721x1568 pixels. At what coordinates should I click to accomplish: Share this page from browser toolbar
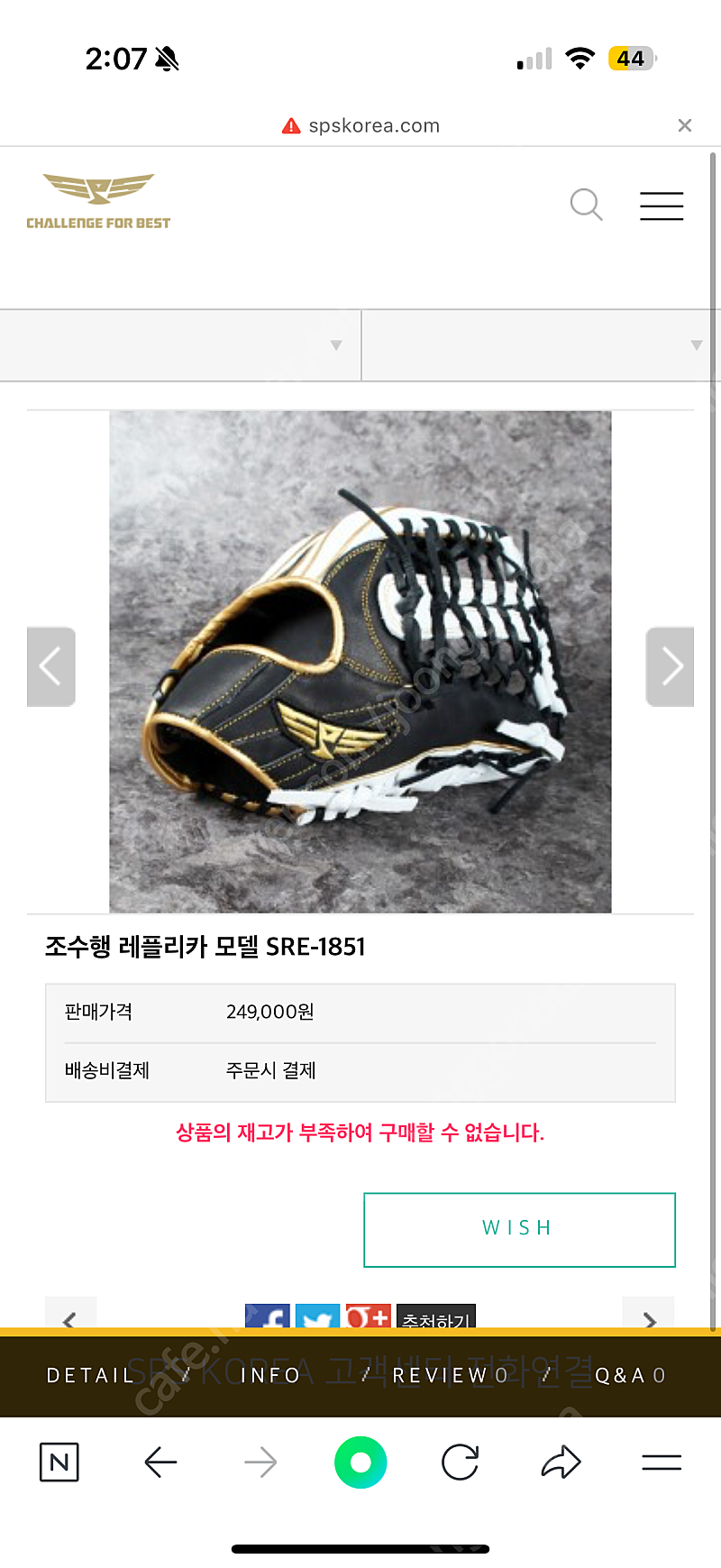pos(561,1462)
